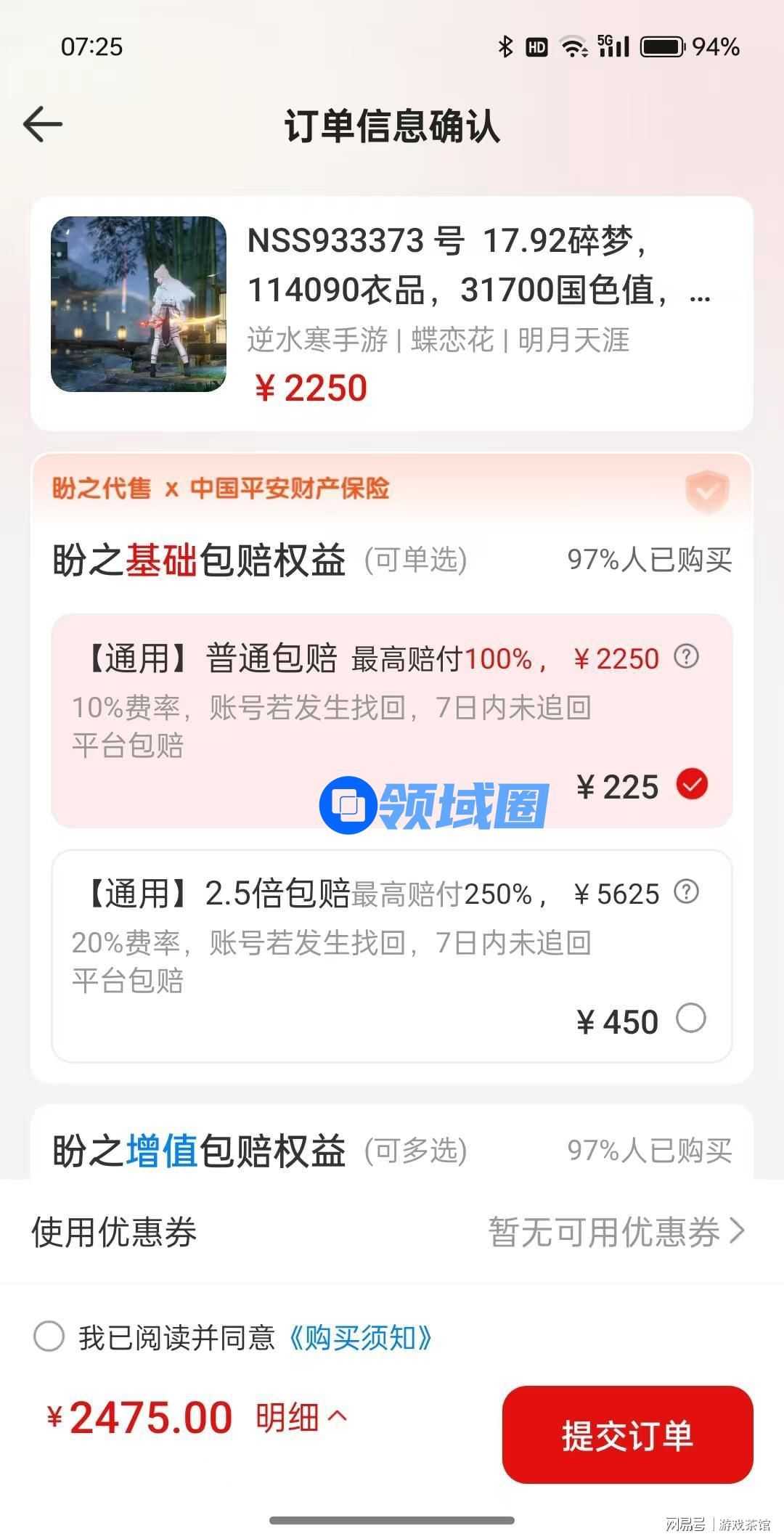784x1539 pixels.
Task: Go back from order confirmation
Action: (43, 125)
